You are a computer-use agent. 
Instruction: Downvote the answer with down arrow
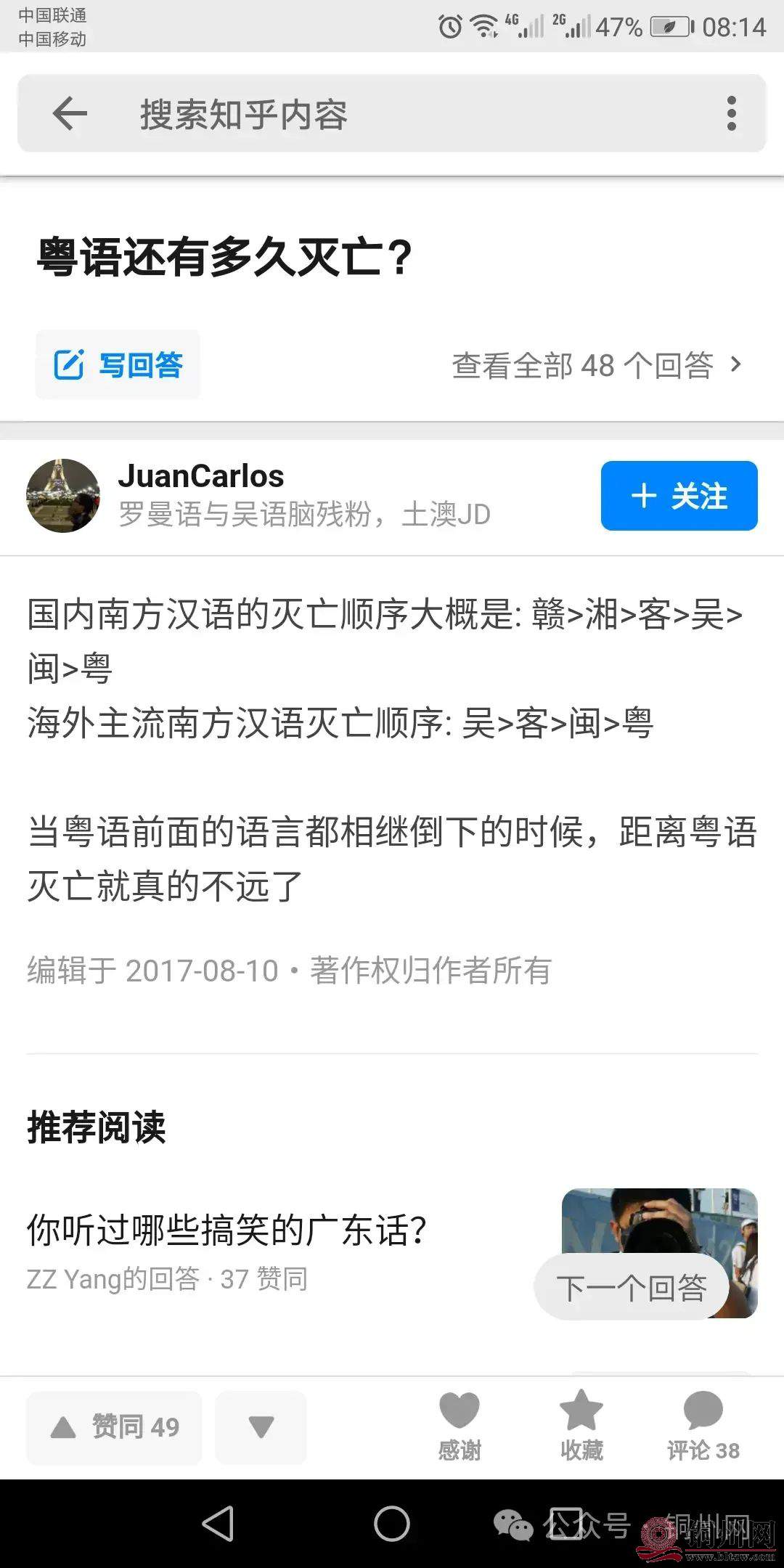pyautogui.click(x=261, y=1427)
